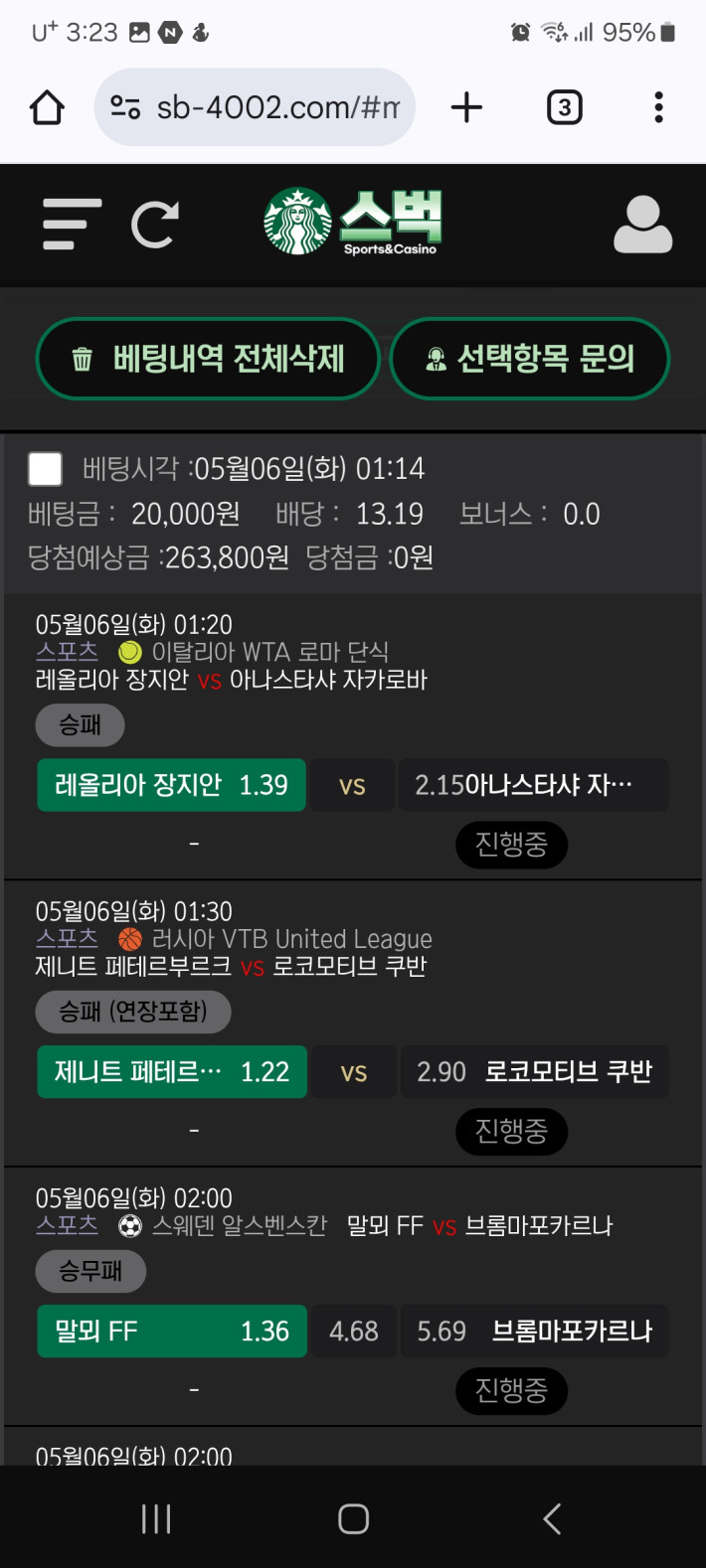This screenshot has width=706, height=1568.
Task: Open the hamburger side menu
Action: [72, 224]
